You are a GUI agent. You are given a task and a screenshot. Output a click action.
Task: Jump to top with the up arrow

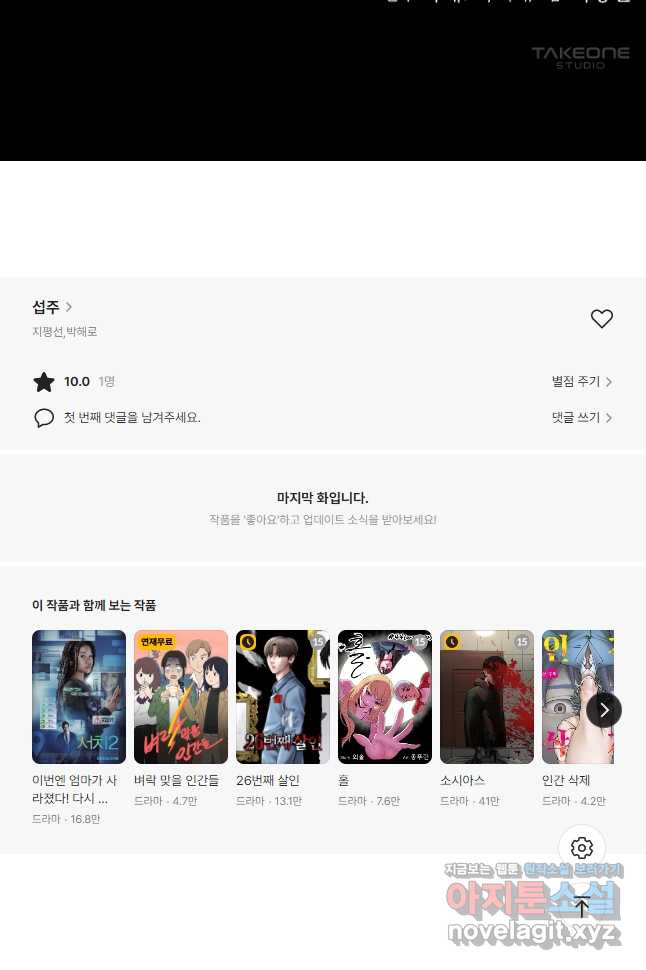(x=582, y=907)
